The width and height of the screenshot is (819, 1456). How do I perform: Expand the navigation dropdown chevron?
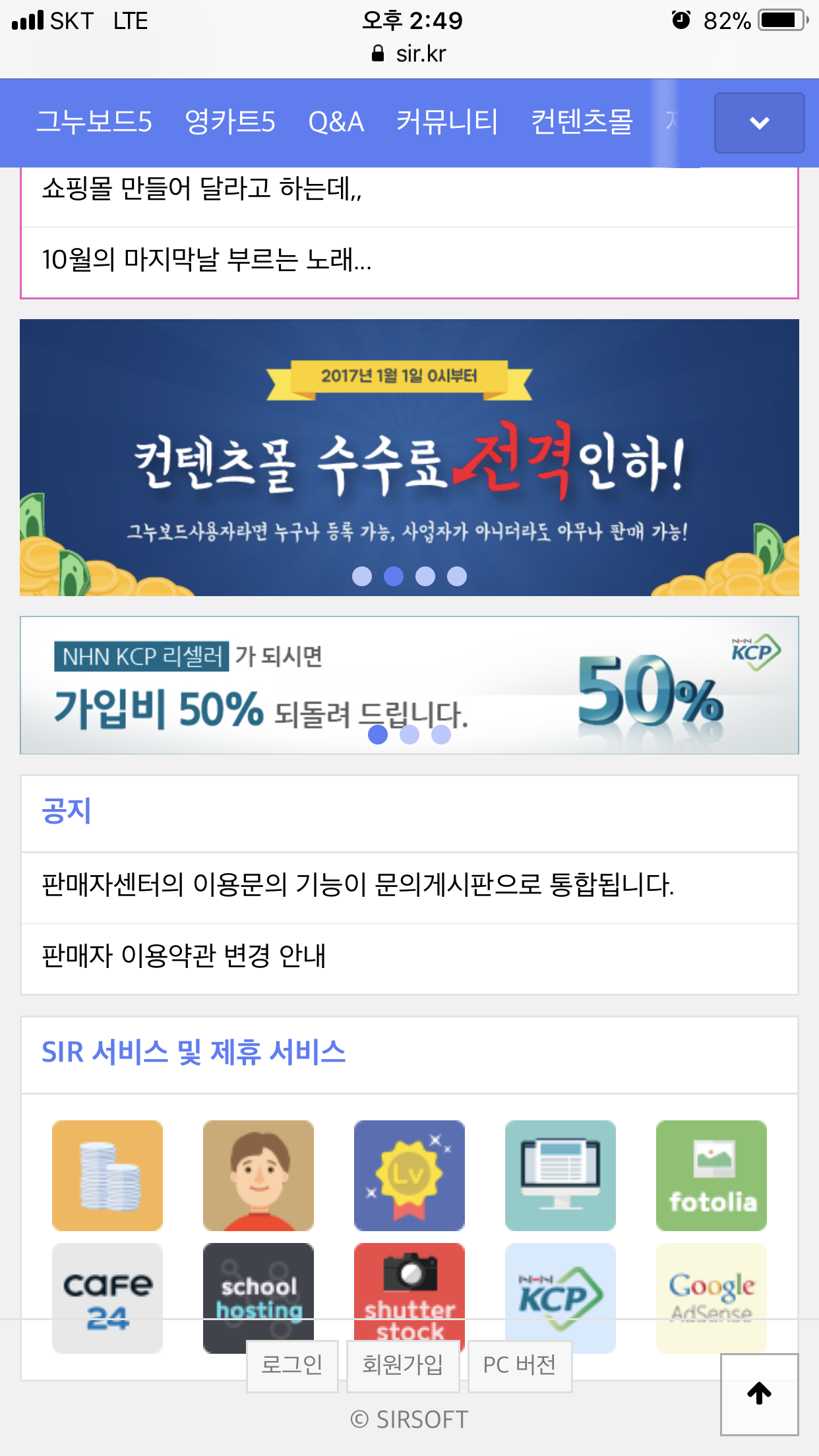tap(759, 123)
